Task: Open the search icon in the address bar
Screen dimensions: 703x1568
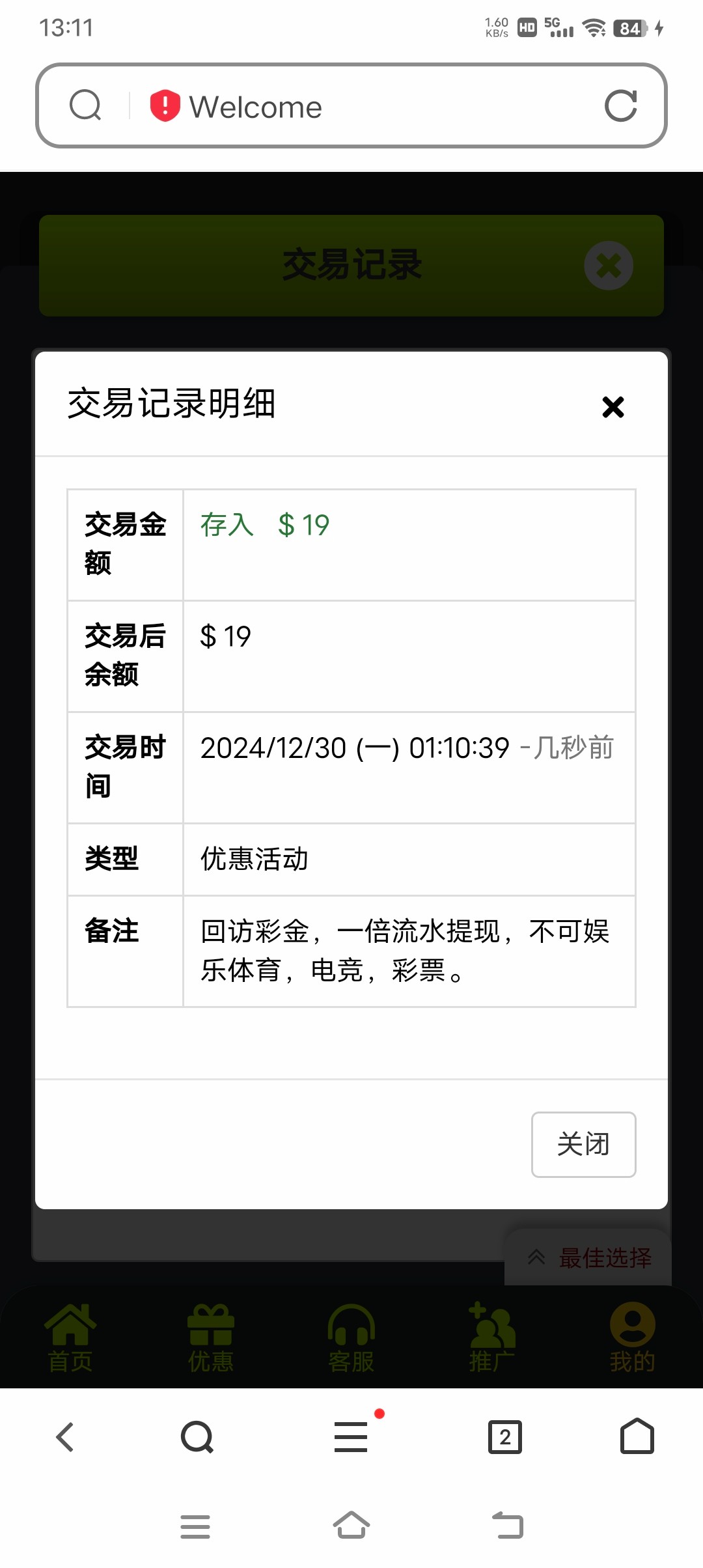Action: 85,105
